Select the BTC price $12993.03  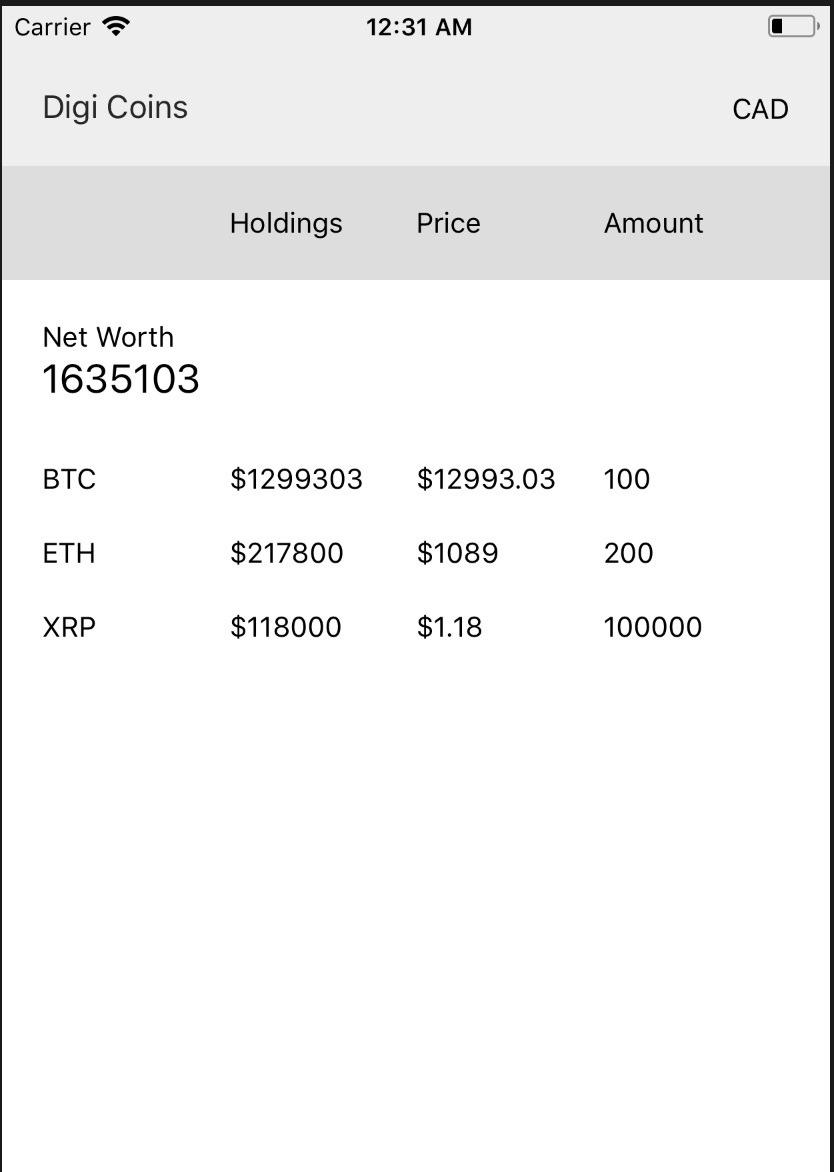pyautogui.click(x=487, y=479)
